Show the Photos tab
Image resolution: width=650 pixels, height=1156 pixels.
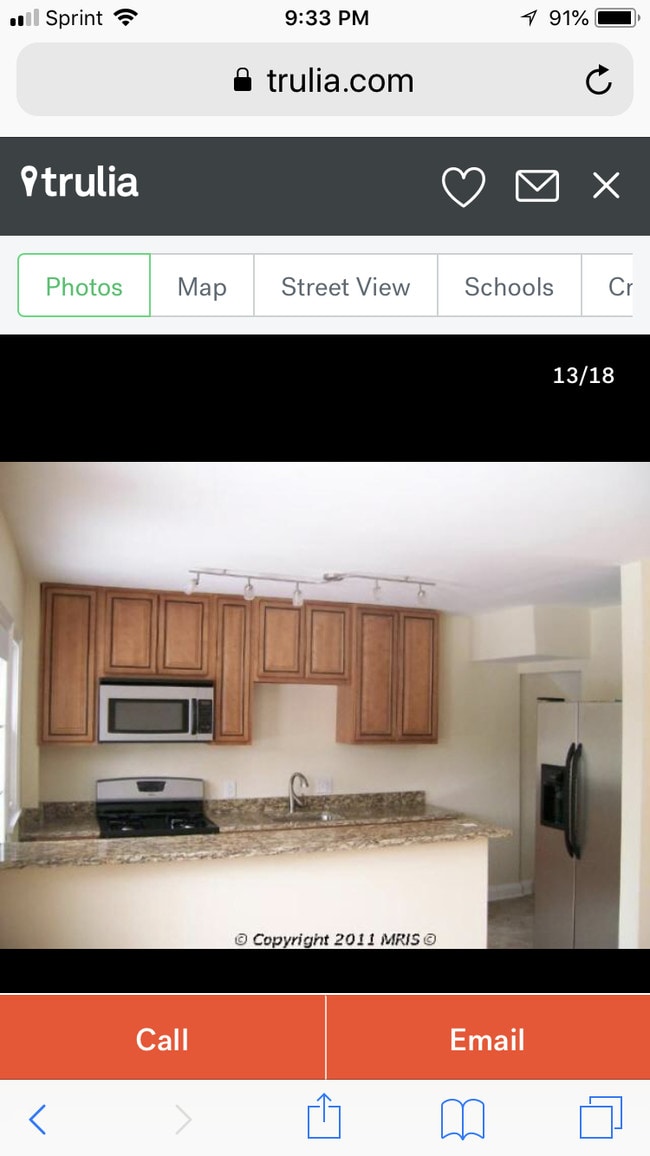pyautogui.click(x=84, y=287)
